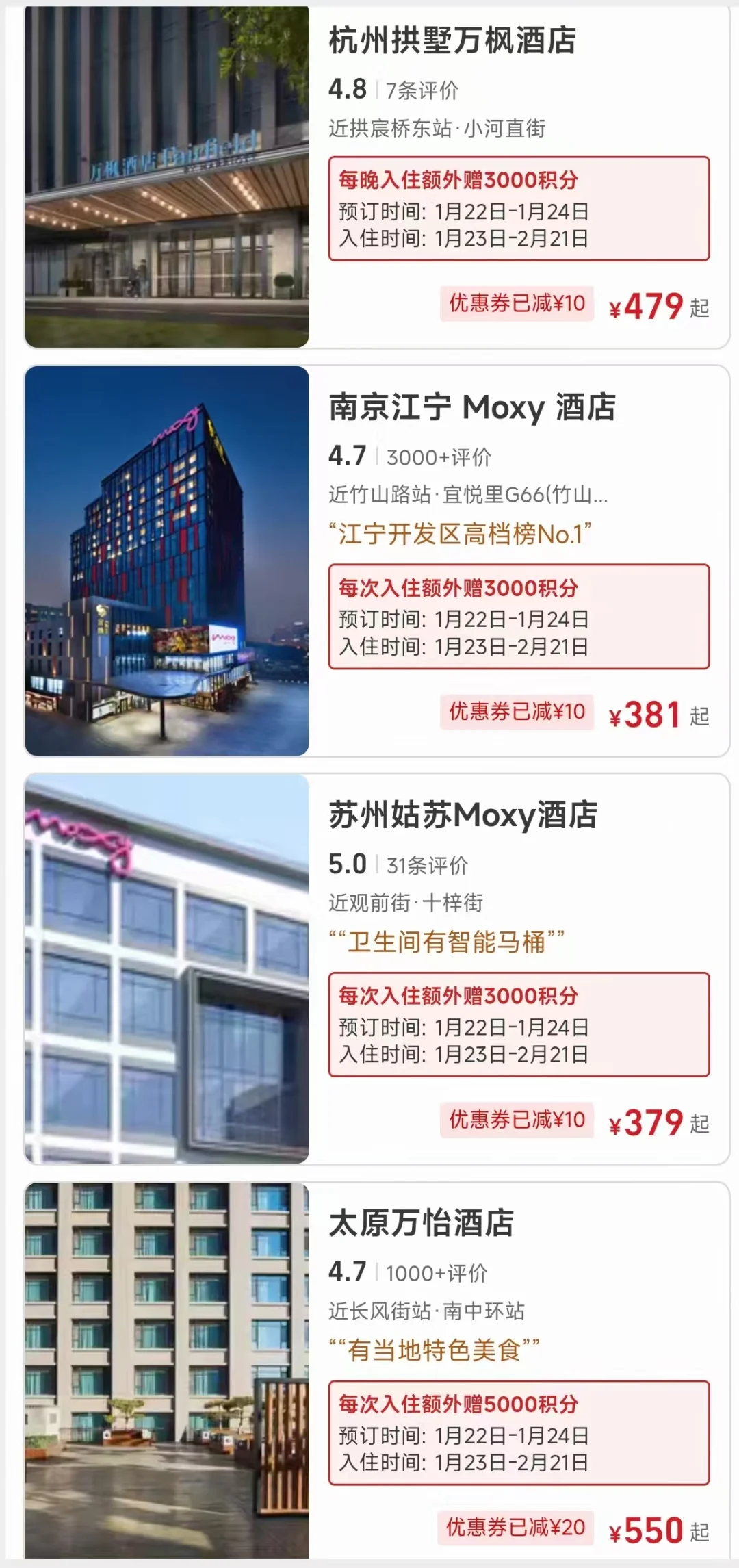The image size is (739, 1568).
Task: Open the 杭州拱墅万枫酒店 hotel card
Action: pyautogui.click(x=452, y=41)
